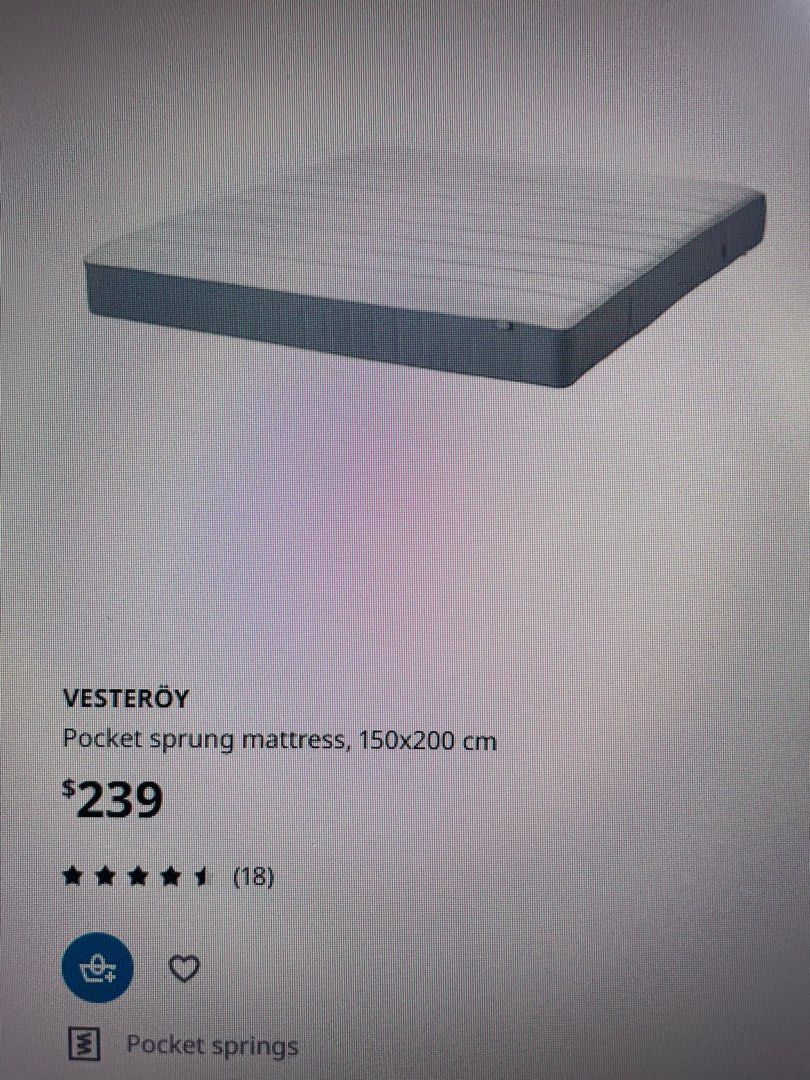810x1080 pixels.
Task: Open the VESTERÖY product title
Action: tap(125, 700)
